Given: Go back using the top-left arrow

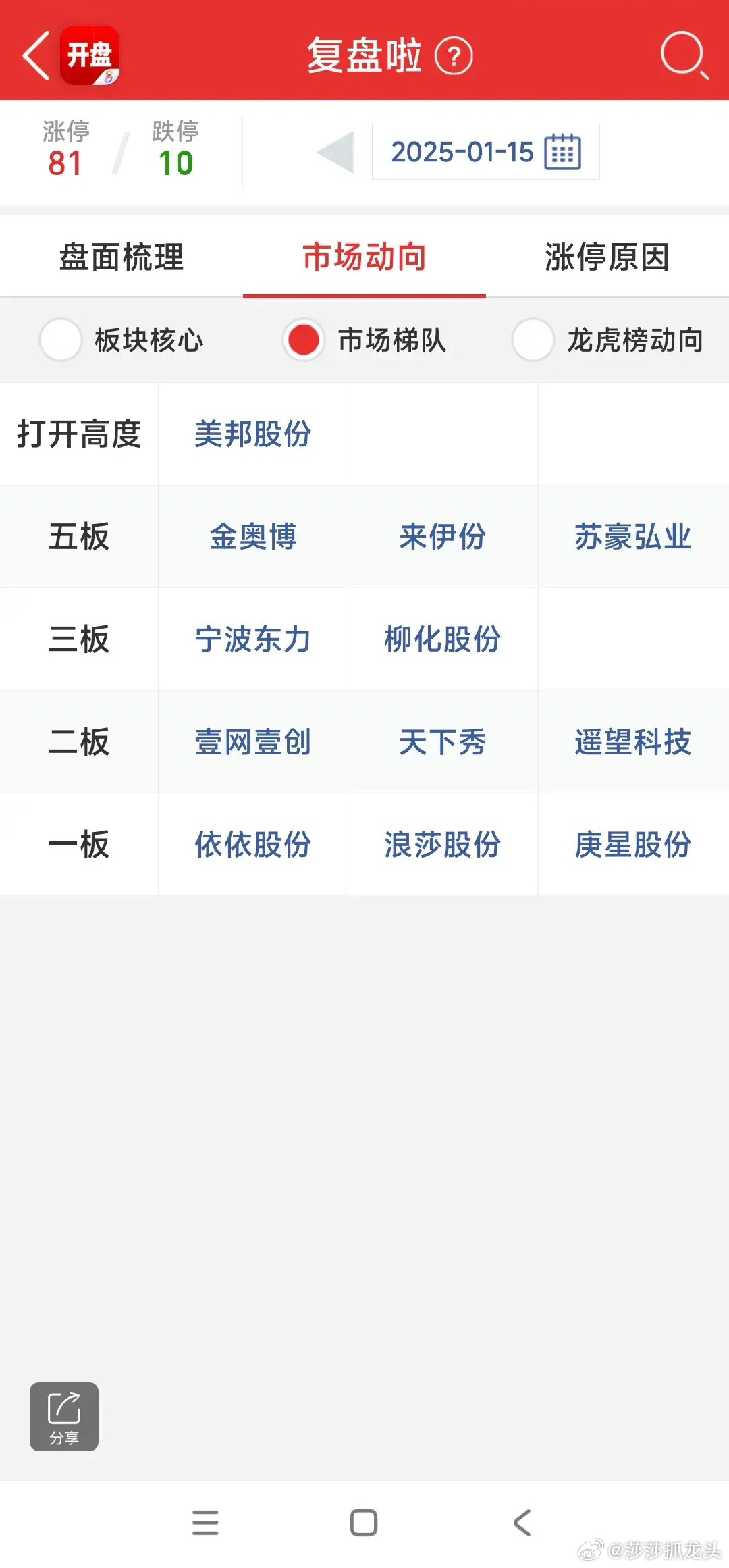Looking at the screenshot, I should pyautogui.click(x=36, y=55).
